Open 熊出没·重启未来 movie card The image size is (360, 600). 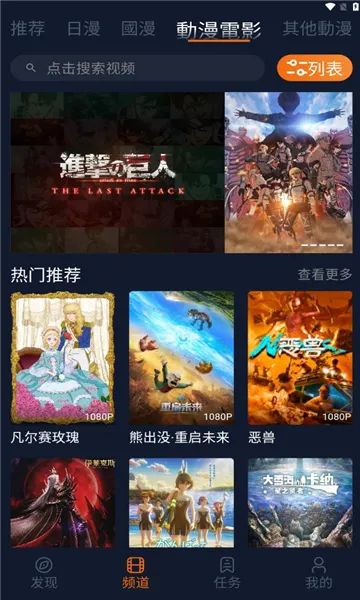pos(181,368)
